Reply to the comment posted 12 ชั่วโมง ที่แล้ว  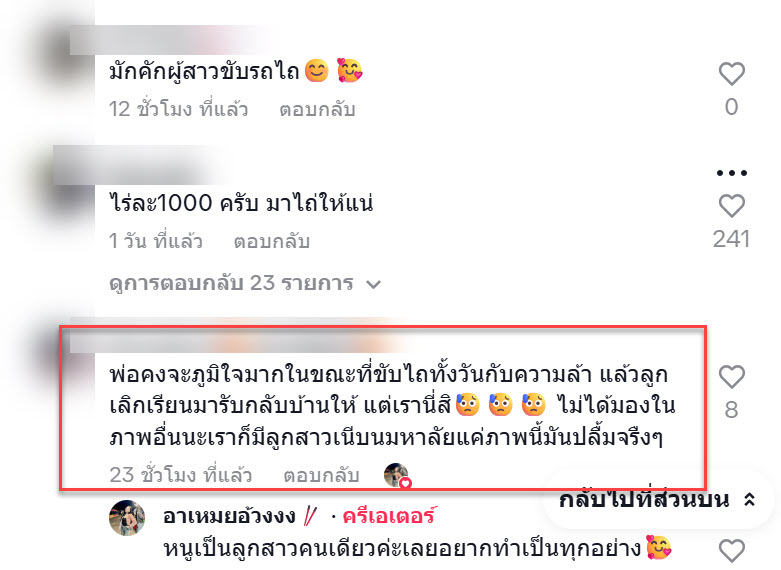(x=316, y=109)
